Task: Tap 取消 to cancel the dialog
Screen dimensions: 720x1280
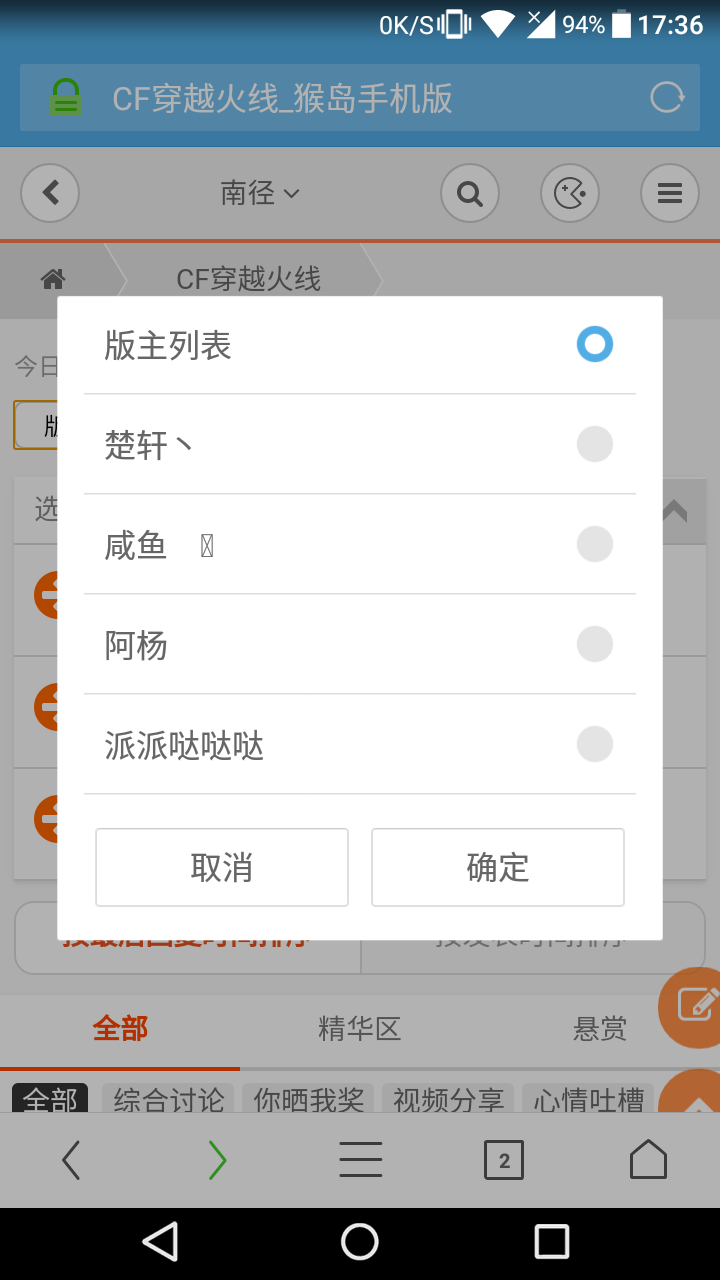Action: tap(222, 867)
